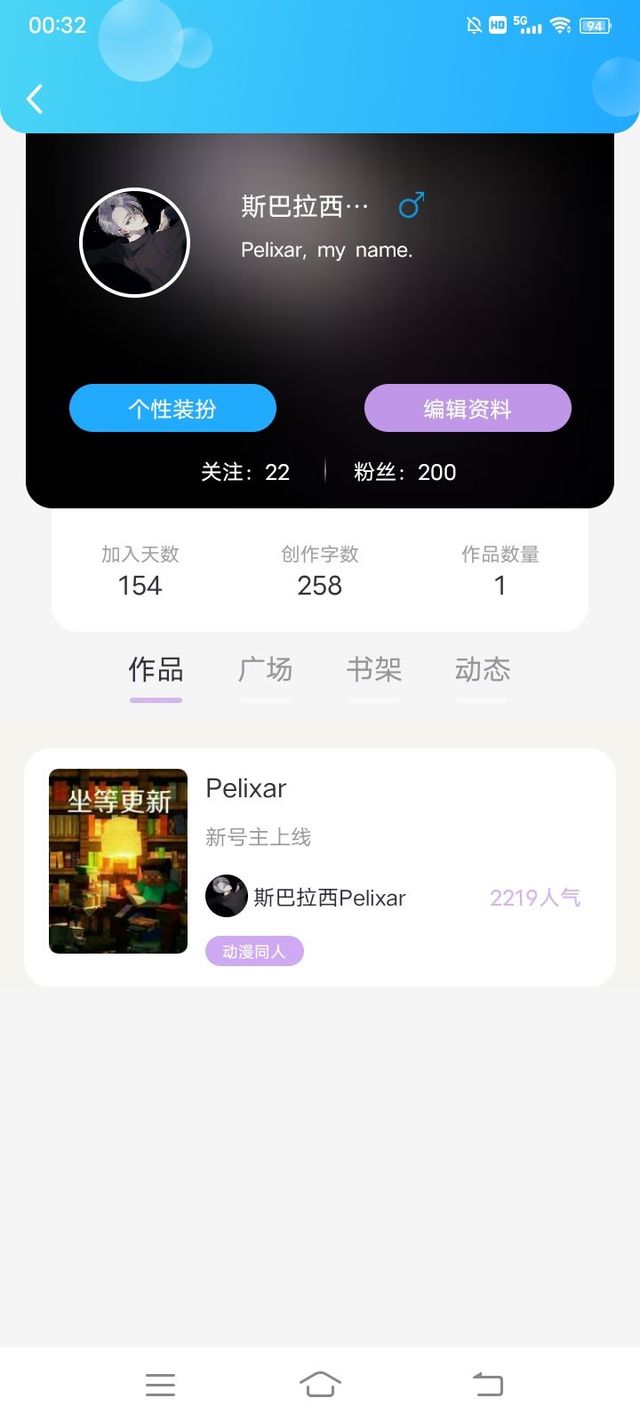The image size is (640, 1422).
Task: Tap the 动漫同人 tag chip
Action: click(x=254, y=952)
